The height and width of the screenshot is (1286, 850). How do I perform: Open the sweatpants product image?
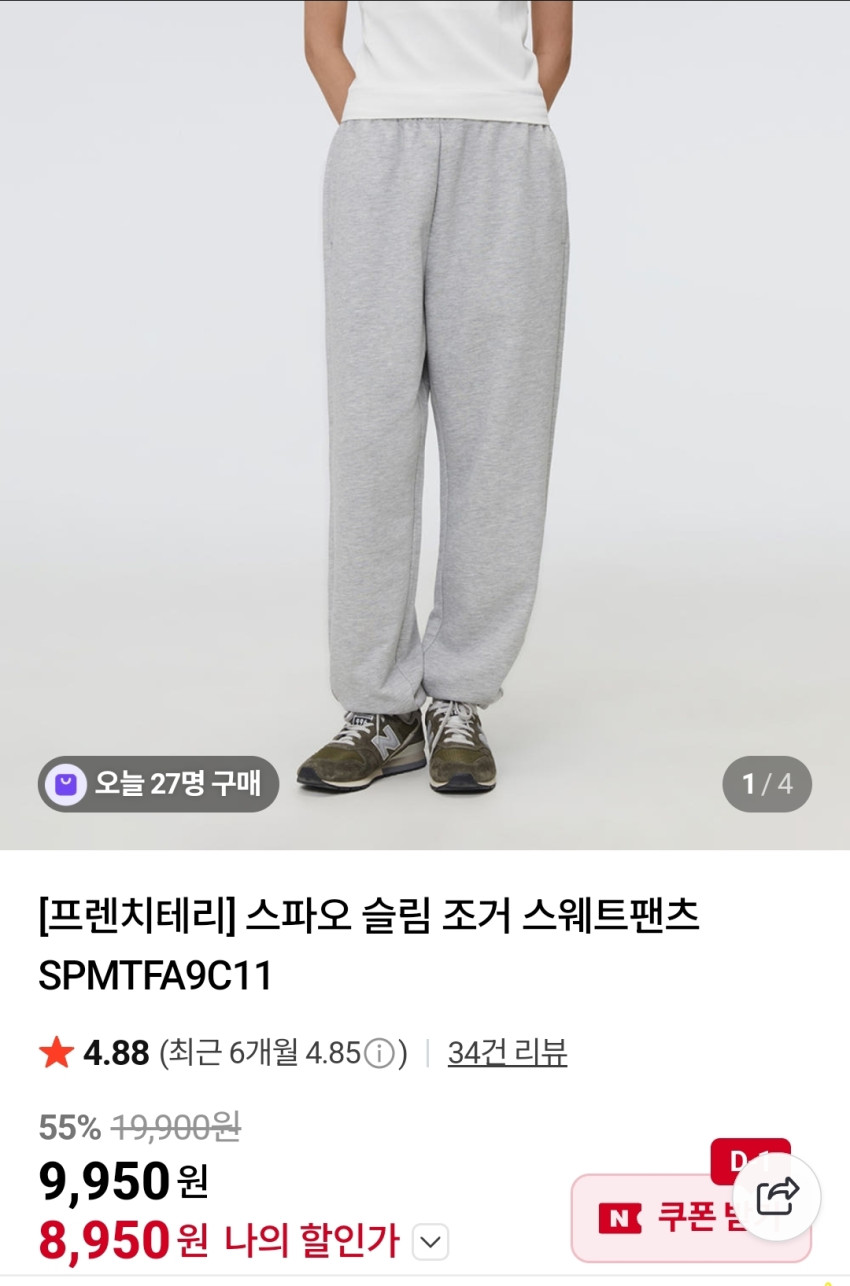coord(425,400)
